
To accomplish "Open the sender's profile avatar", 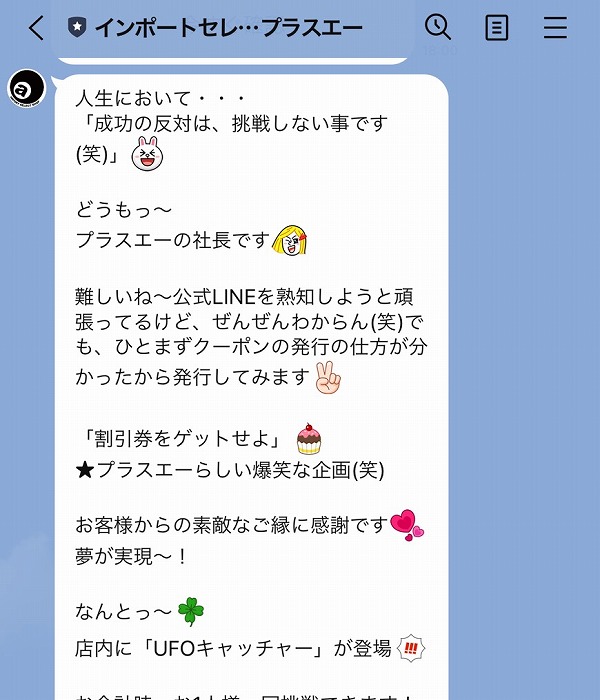I will [27, 89].
